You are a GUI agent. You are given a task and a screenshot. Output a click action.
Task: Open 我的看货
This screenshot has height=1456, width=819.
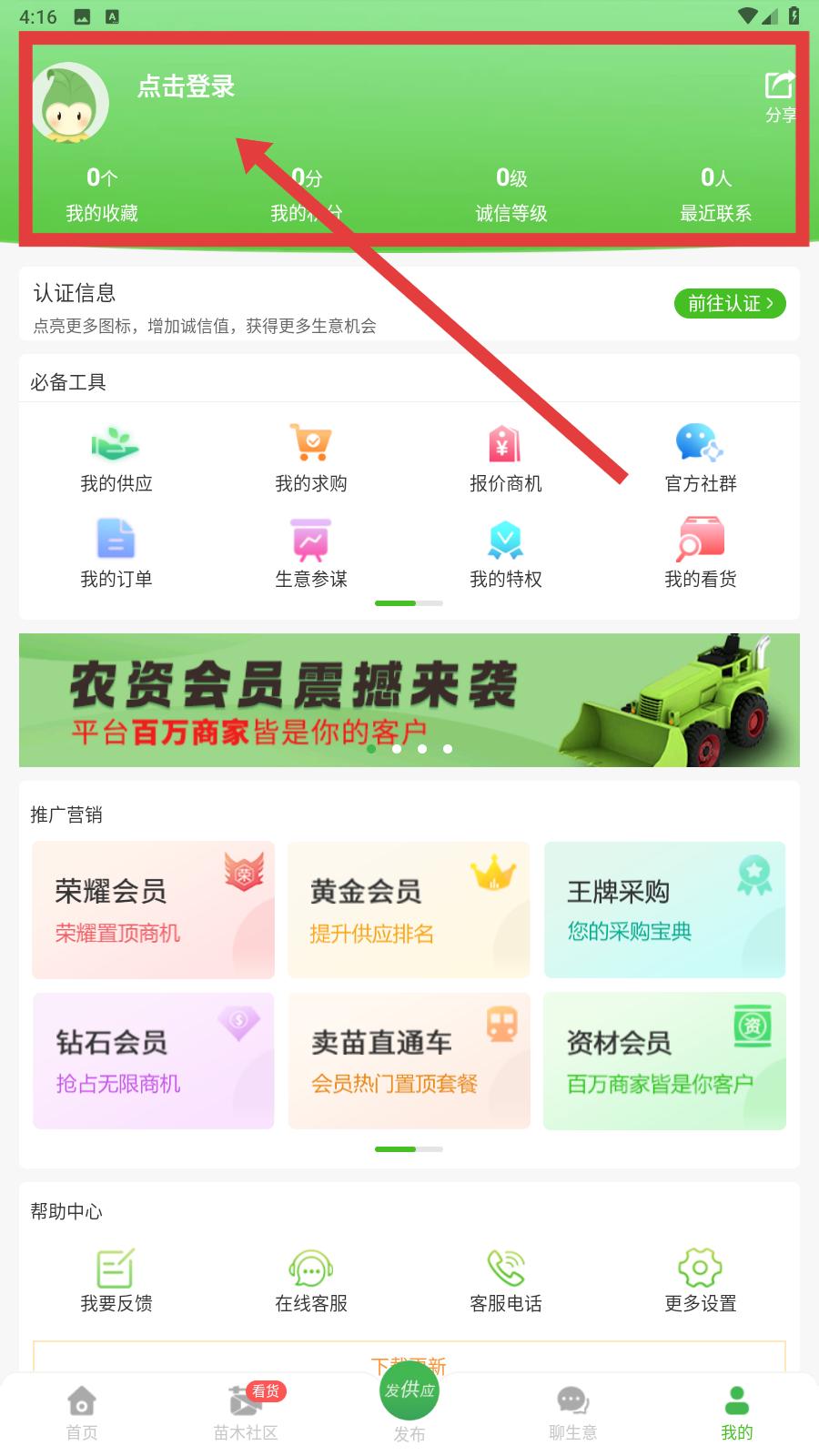(x=700, y=553)
